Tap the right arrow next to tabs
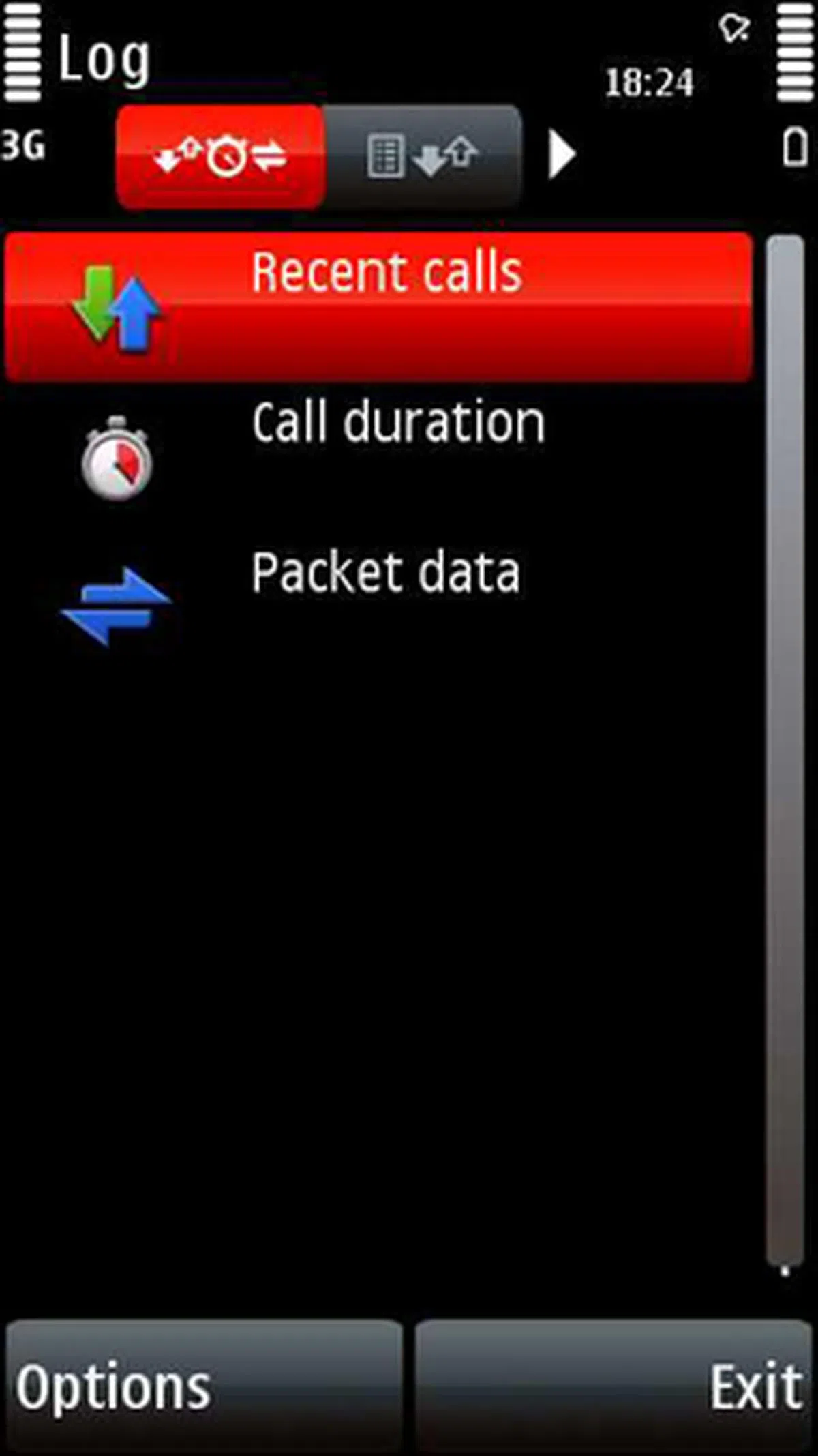This screenshot has width=818, height=1456. tap(562, 155)
